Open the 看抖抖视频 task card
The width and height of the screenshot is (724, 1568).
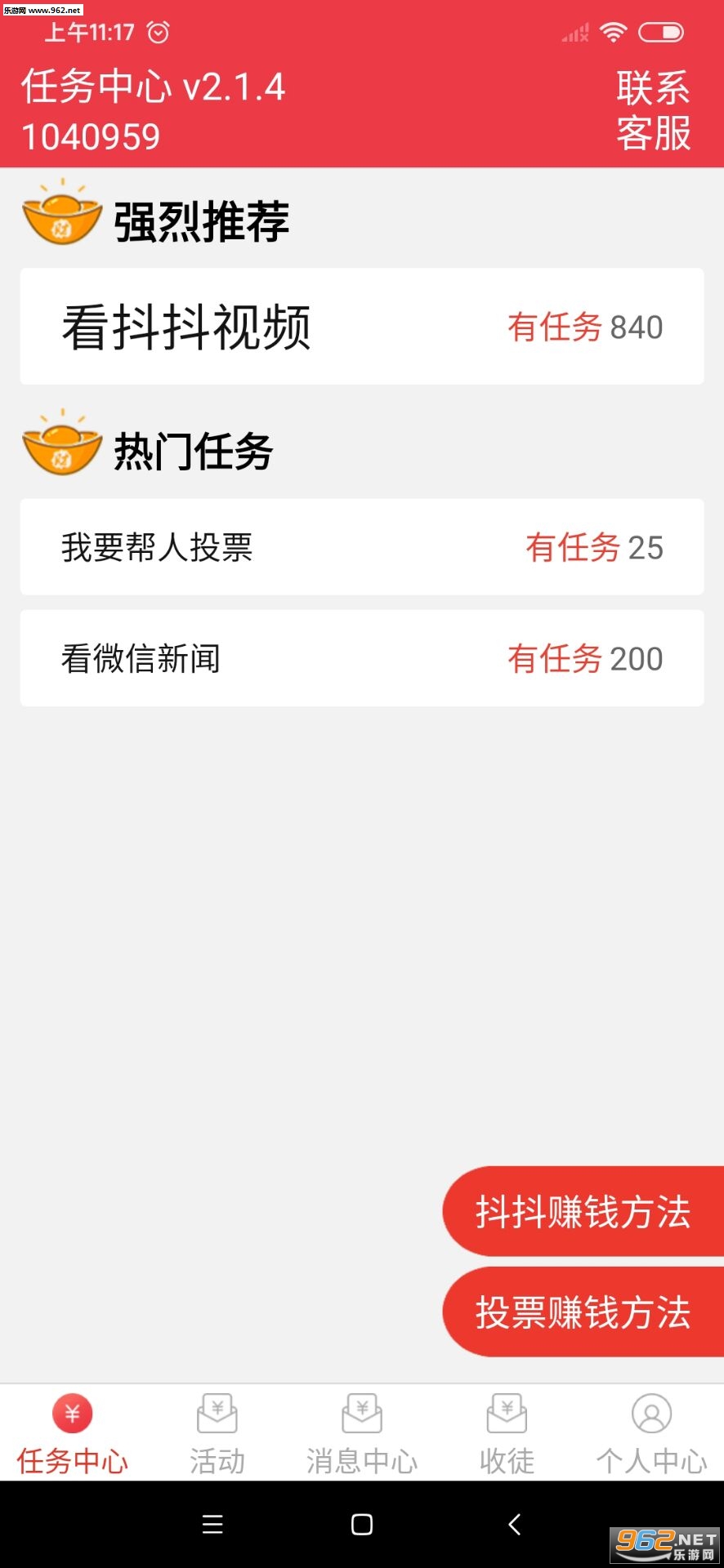(362, 326)
